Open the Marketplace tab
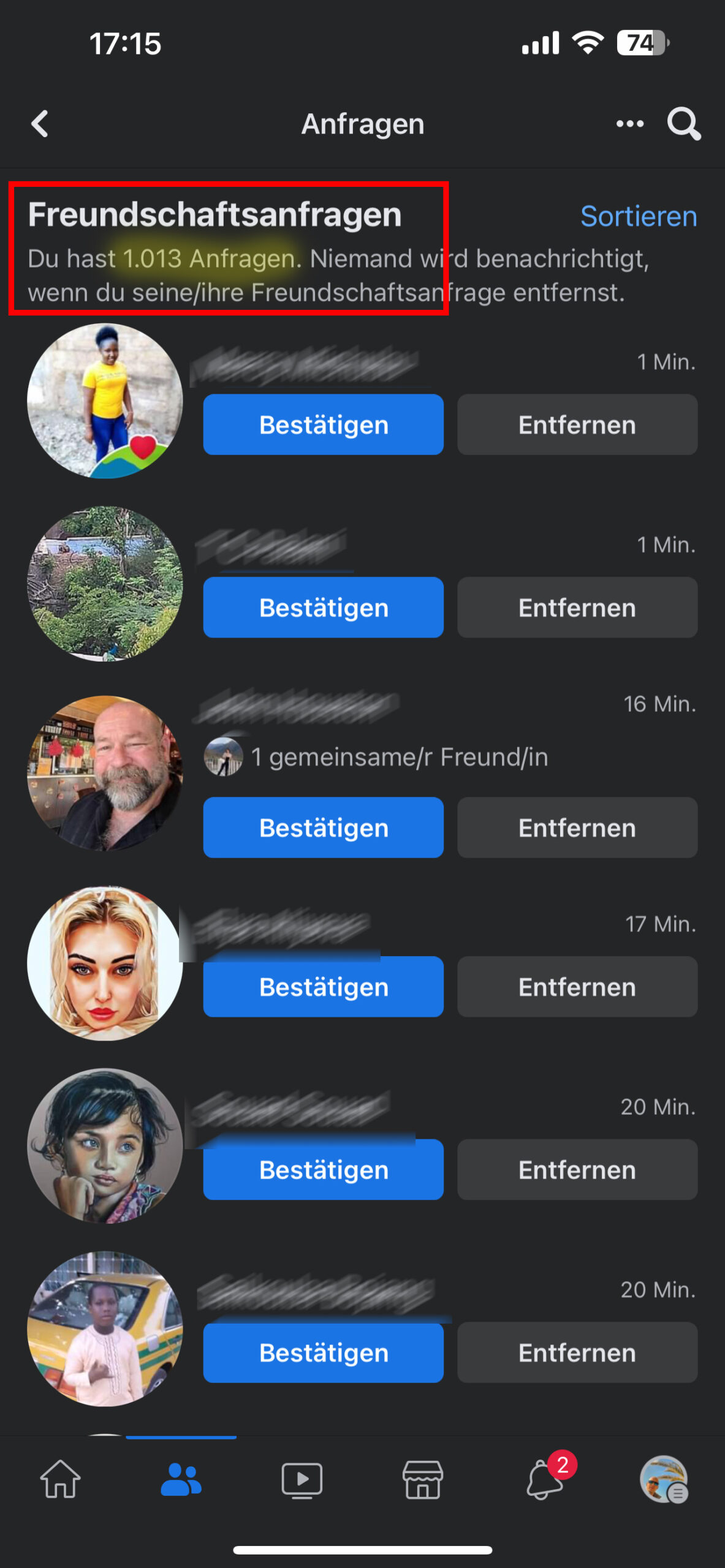Screen dimensions: 725x1568 pyautogui.click(x=422, y=1480)
